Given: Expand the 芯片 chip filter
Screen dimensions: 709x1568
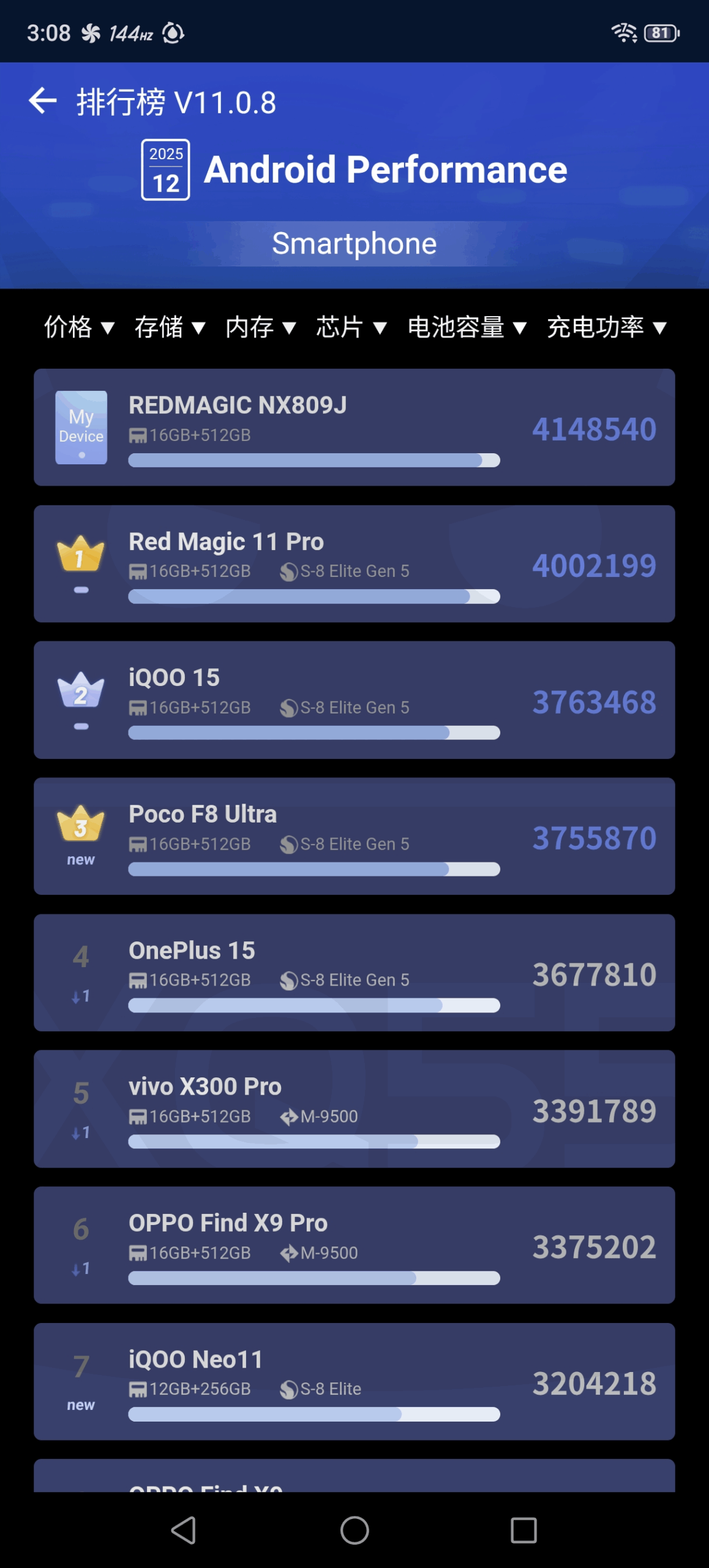Looking at the screenshot, I should pyautogui.click(x=350, y=327).
